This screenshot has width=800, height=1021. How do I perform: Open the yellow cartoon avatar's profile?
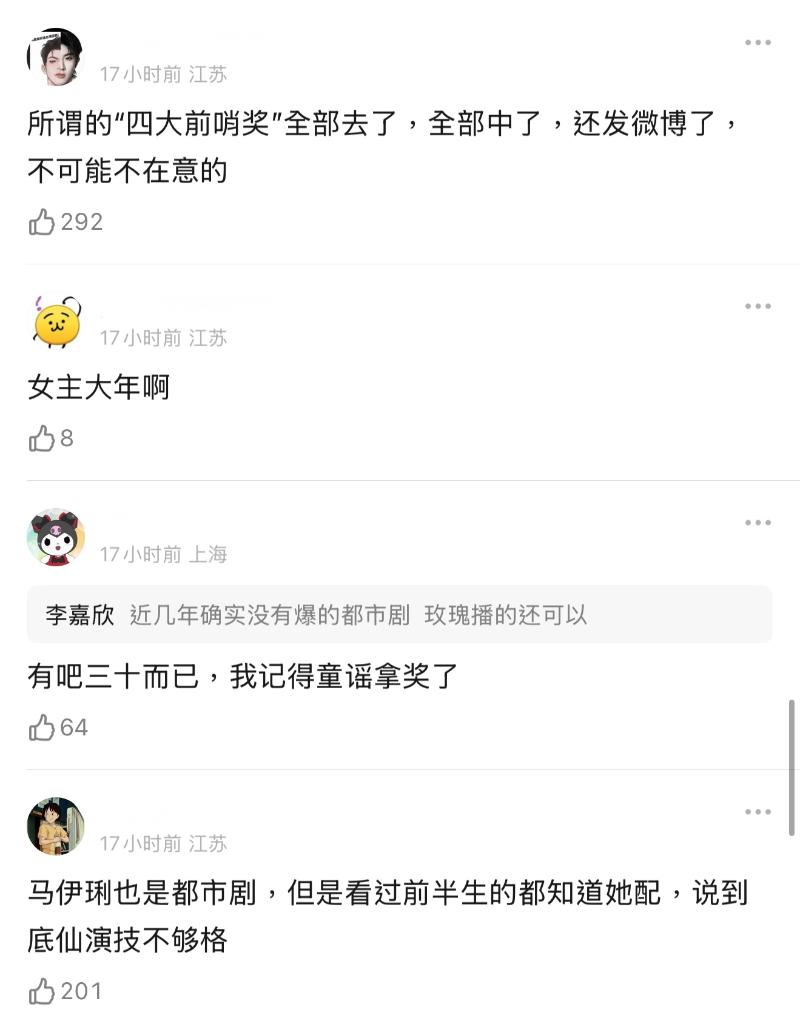[x=57, y=323]
